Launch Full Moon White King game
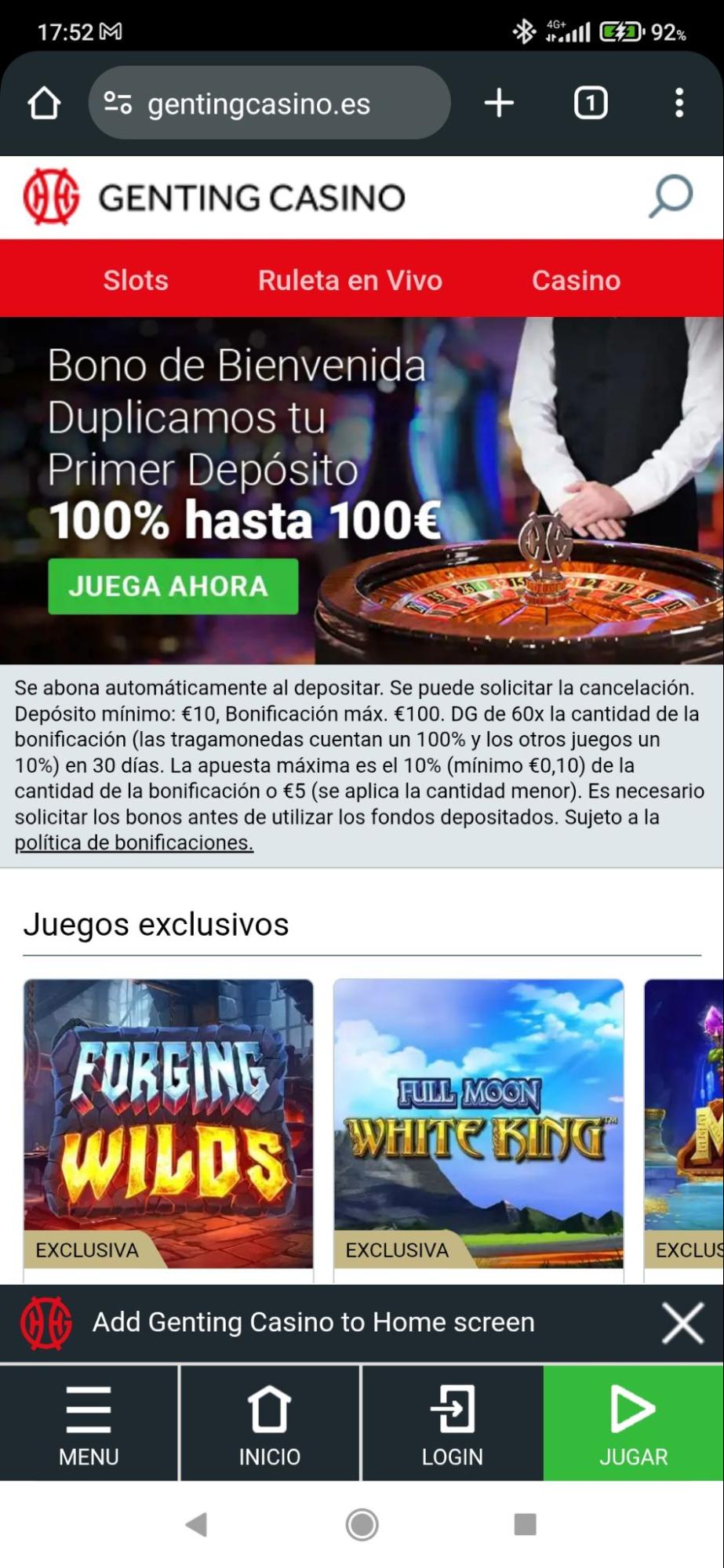Screen dimensions: 724x1568 point(478,1122)
